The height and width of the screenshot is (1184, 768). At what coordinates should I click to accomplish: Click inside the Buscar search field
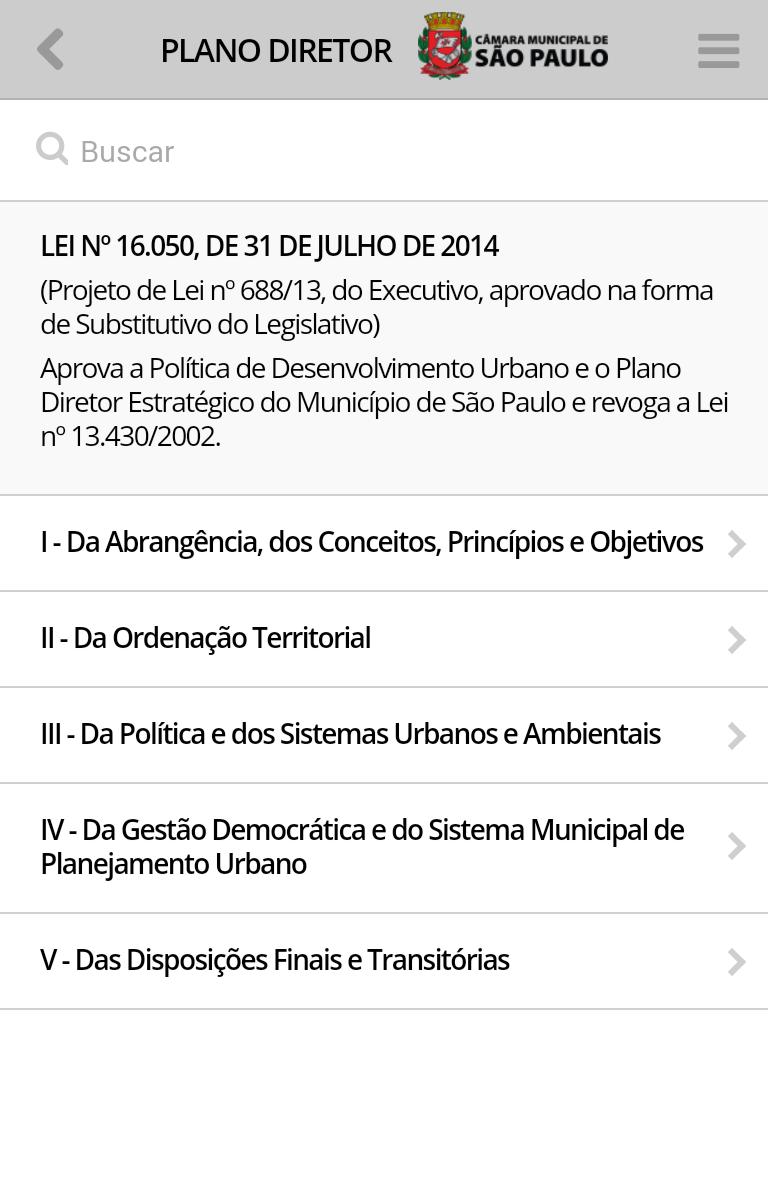click(300, 150)
